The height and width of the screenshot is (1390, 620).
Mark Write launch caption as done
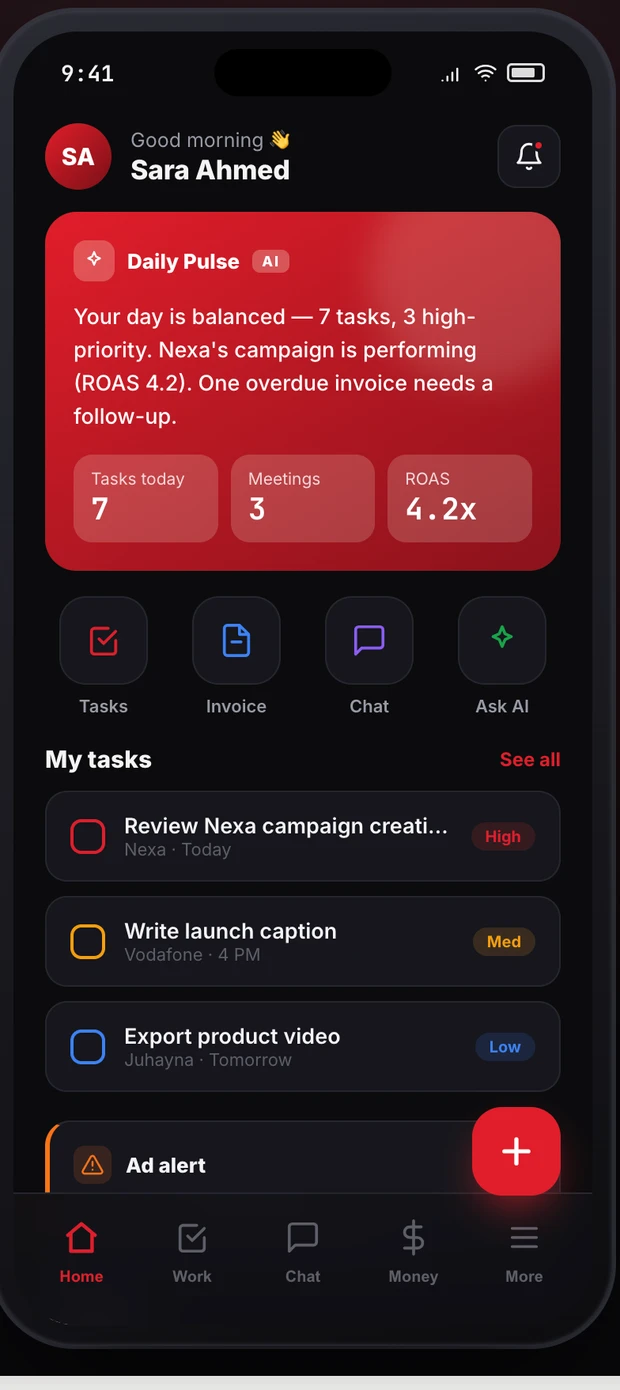coord(88,941)
